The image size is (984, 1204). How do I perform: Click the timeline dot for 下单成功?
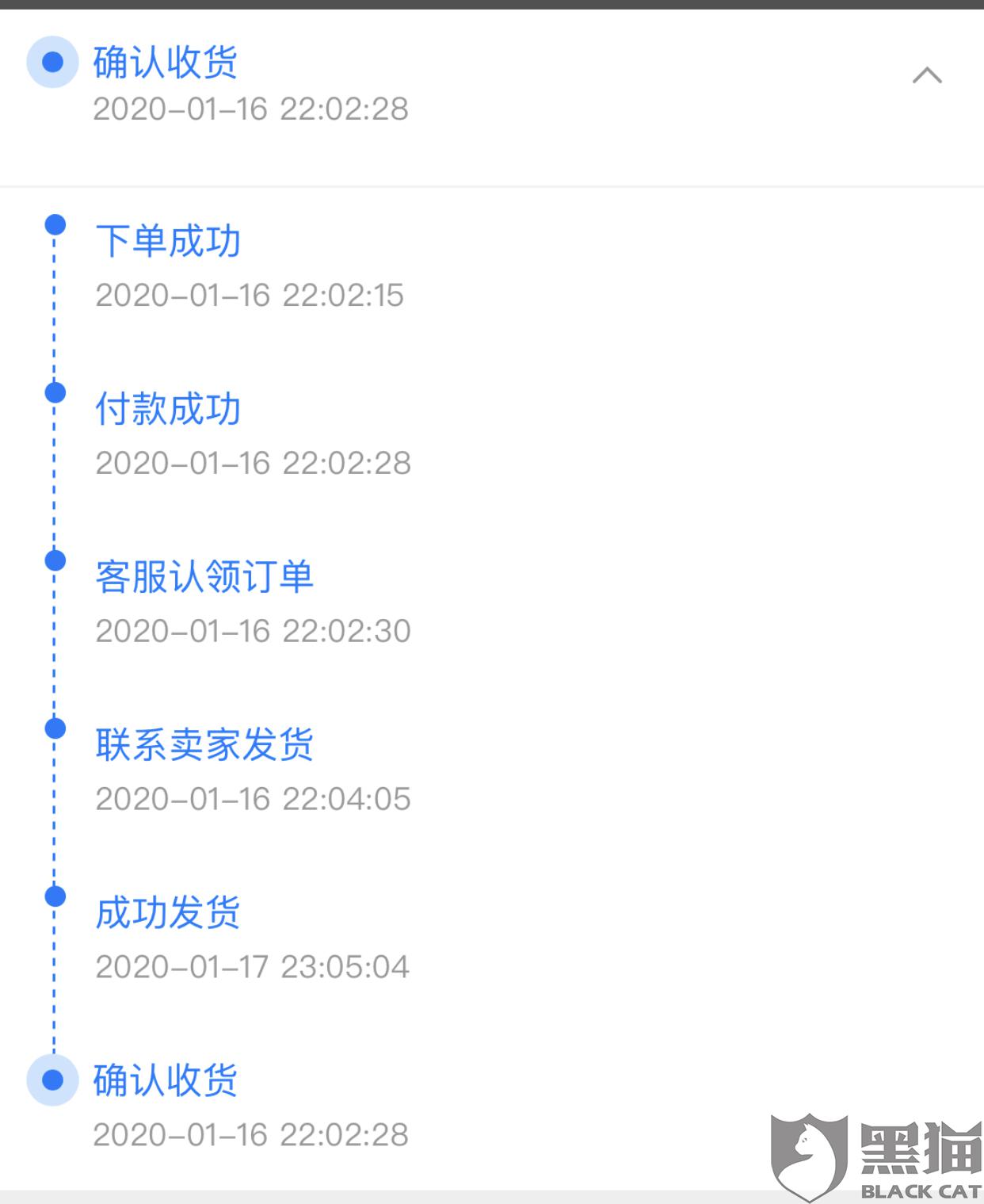click(x=54, y=224)
